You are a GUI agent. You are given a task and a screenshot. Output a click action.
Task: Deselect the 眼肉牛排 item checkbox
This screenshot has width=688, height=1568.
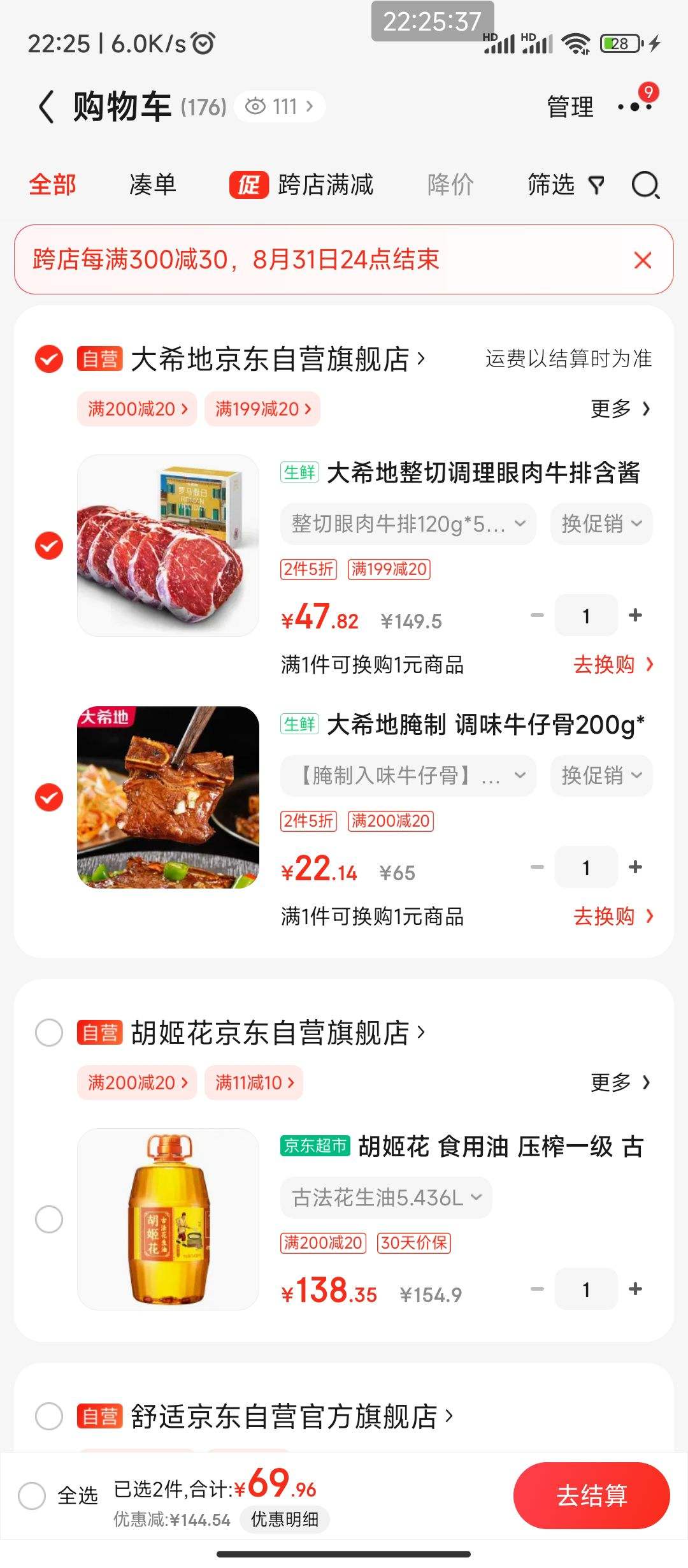[49, 546]
